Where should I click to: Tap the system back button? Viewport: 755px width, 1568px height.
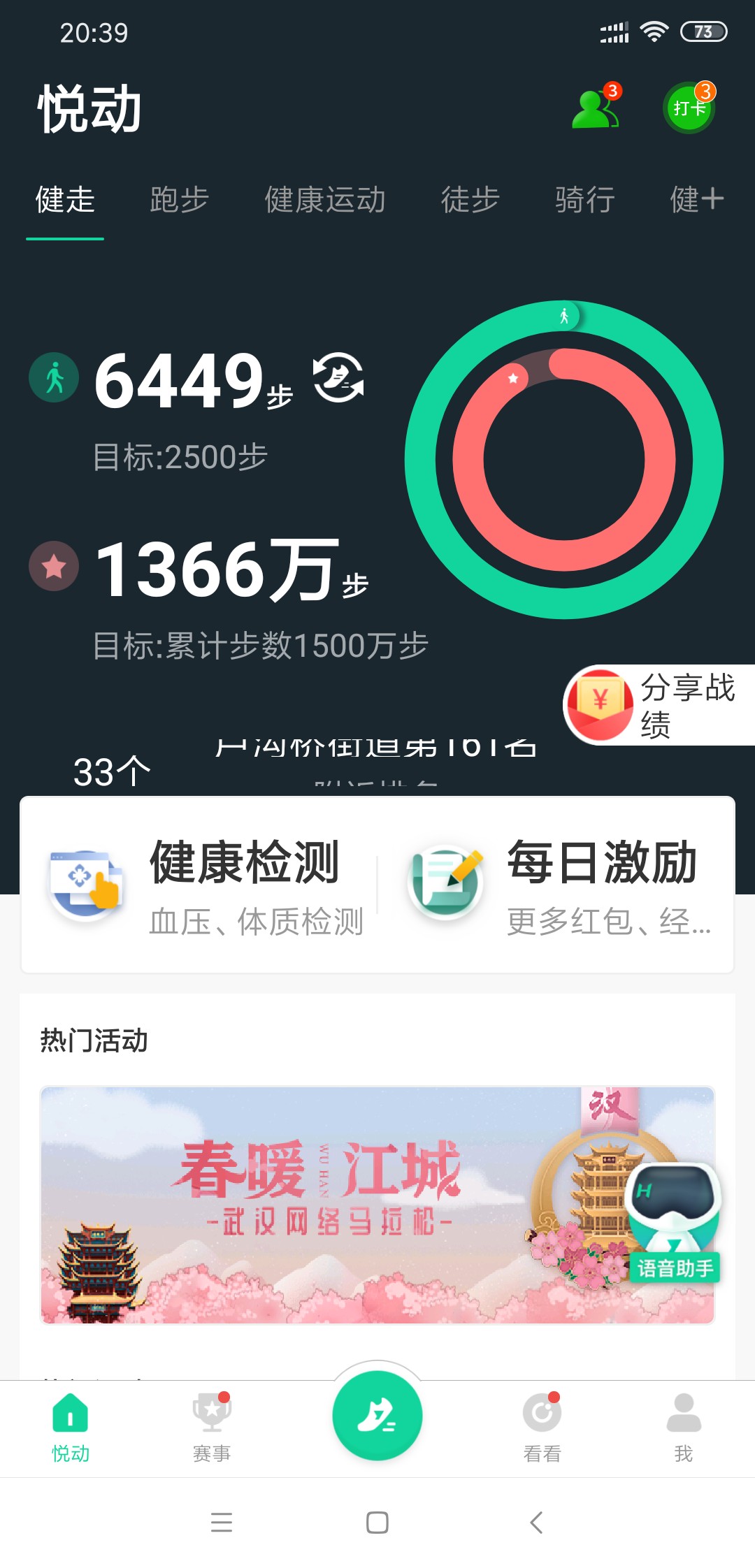pyautogui.click(x=536, y=1522)
